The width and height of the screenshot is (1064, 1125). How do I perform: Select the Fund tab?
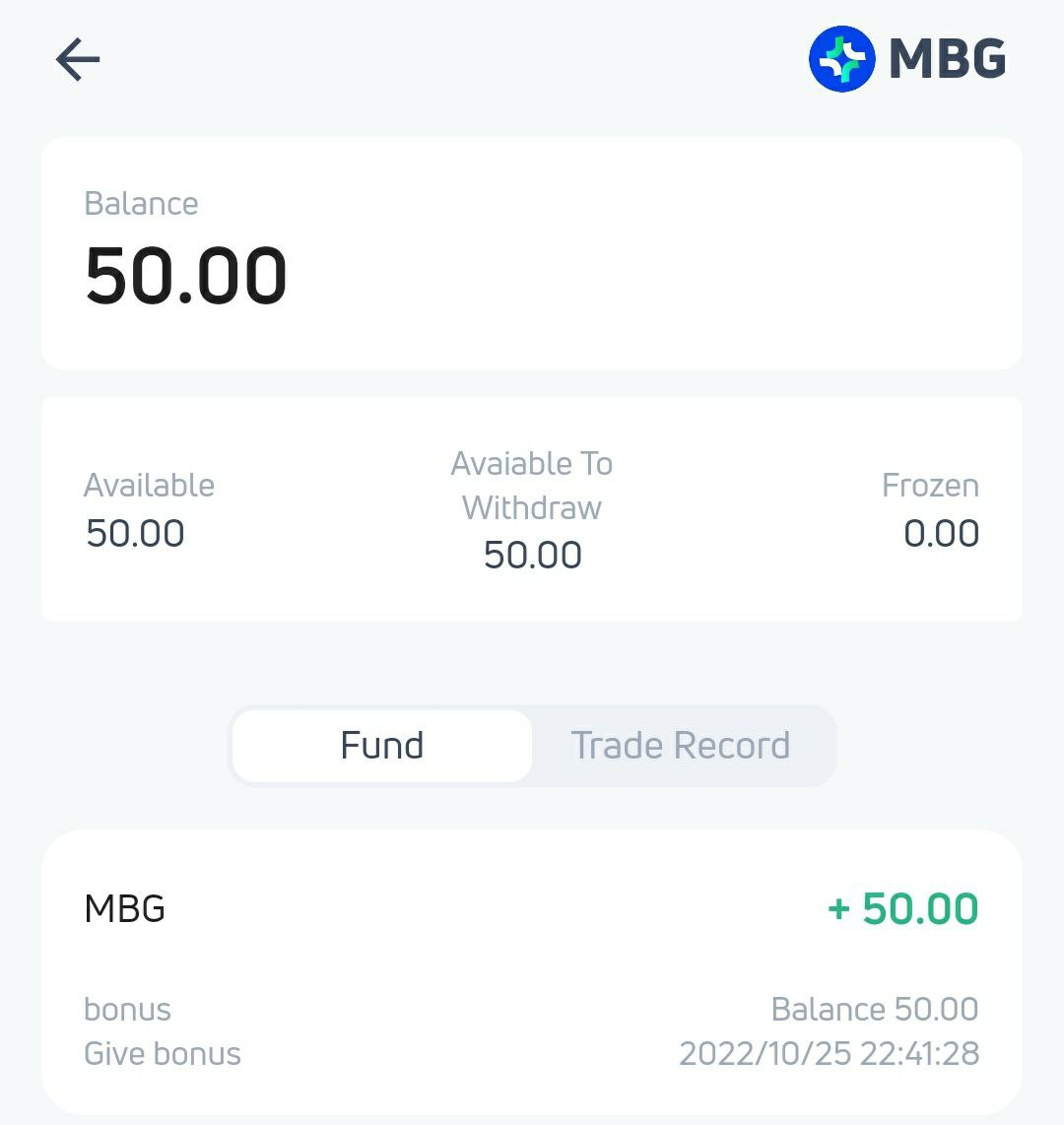(x=382, y=746)
